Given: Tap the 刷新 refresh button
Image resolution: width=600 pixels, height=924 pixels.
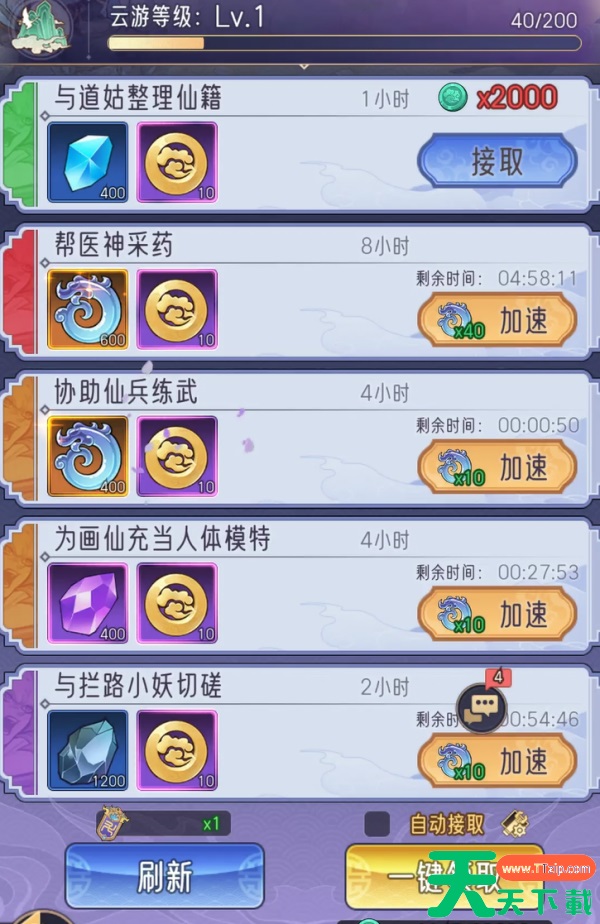Looking at the screenshot, I should 165,876.
